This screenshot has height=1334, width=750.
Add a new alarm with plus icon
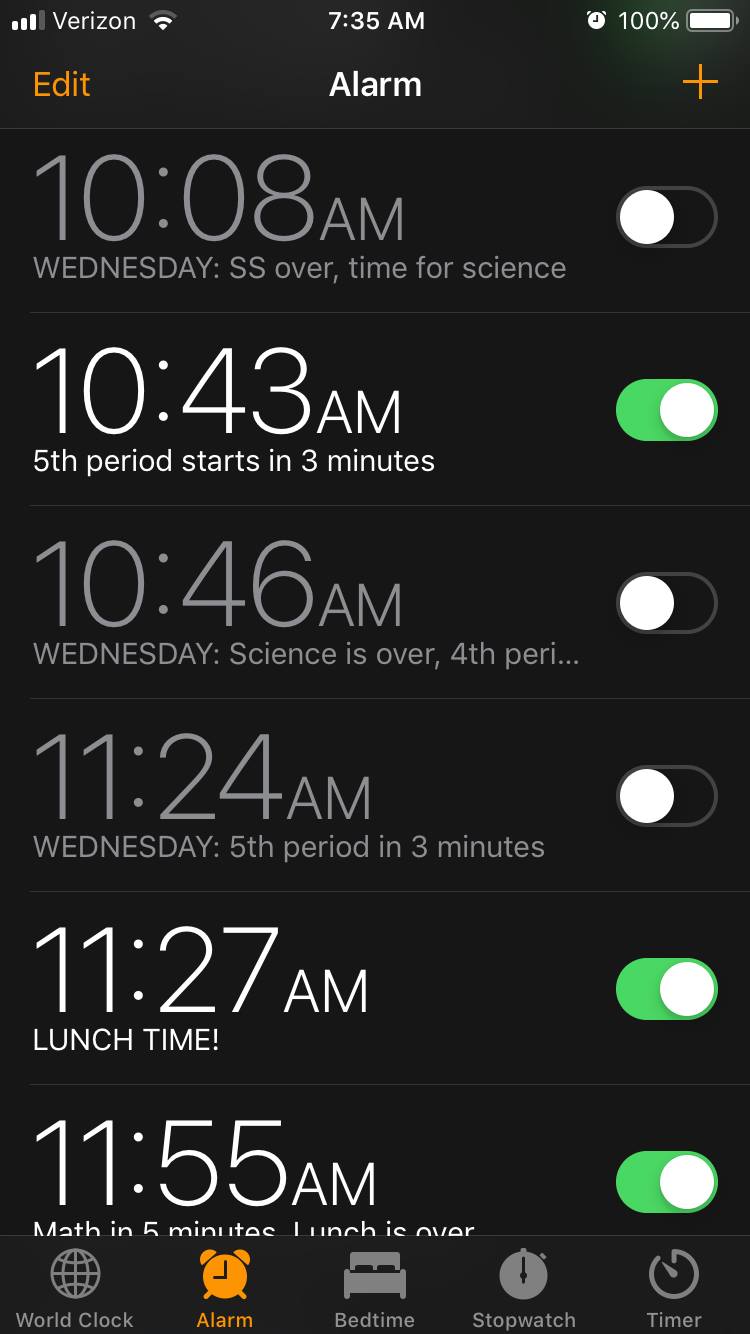(x=700, y=82)
